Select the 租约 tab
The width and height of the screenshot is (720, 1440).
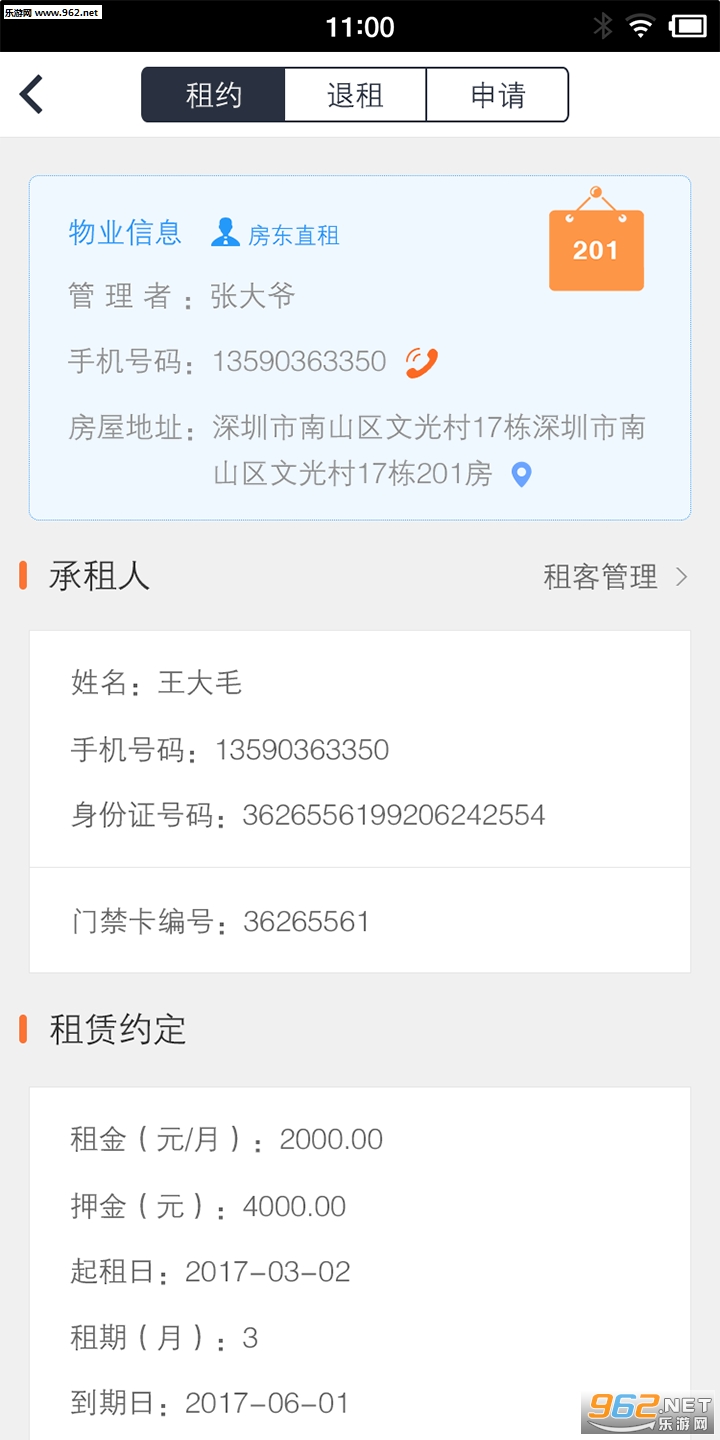click(214, 95)
